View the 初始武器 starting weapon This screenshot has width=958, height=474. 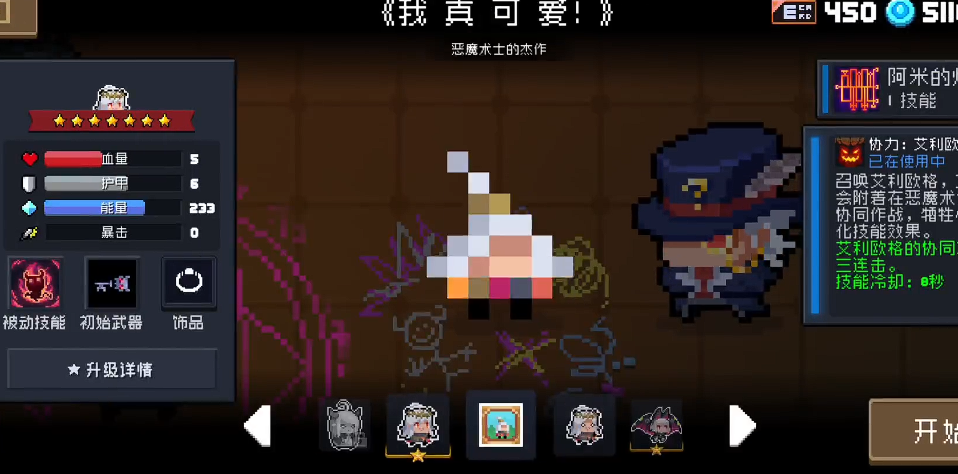click(x=111, y=284)
